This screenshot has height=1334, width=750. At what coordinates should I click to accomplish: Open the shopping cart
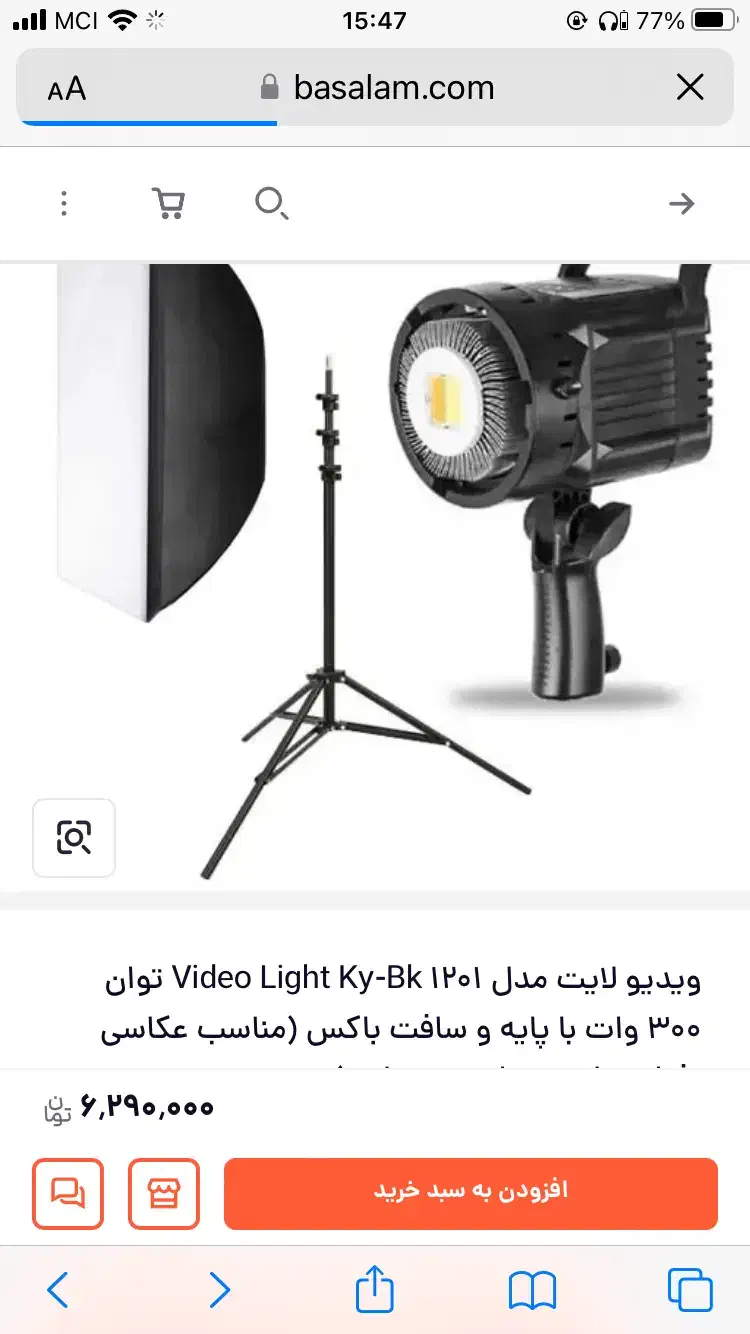168,203
